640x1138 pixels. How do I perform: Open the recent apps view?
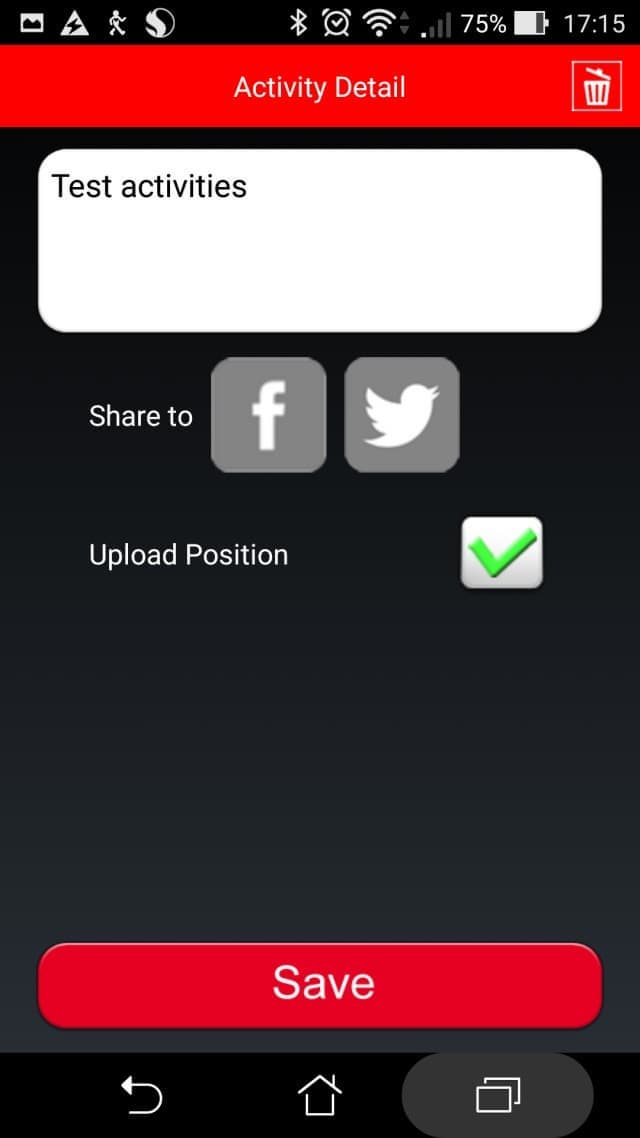click(x=498, y=1095)
